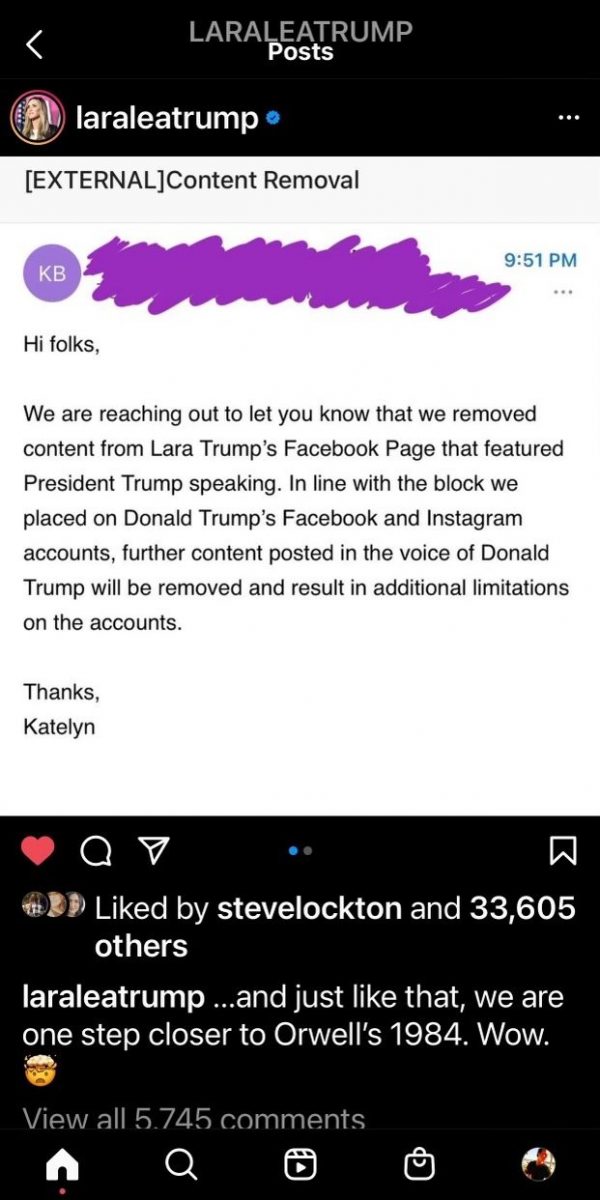Image resolution: width=600 pixels, height=1200 pixels.
Task: Switch to the Search tab
Action: tap(181, 1164)
